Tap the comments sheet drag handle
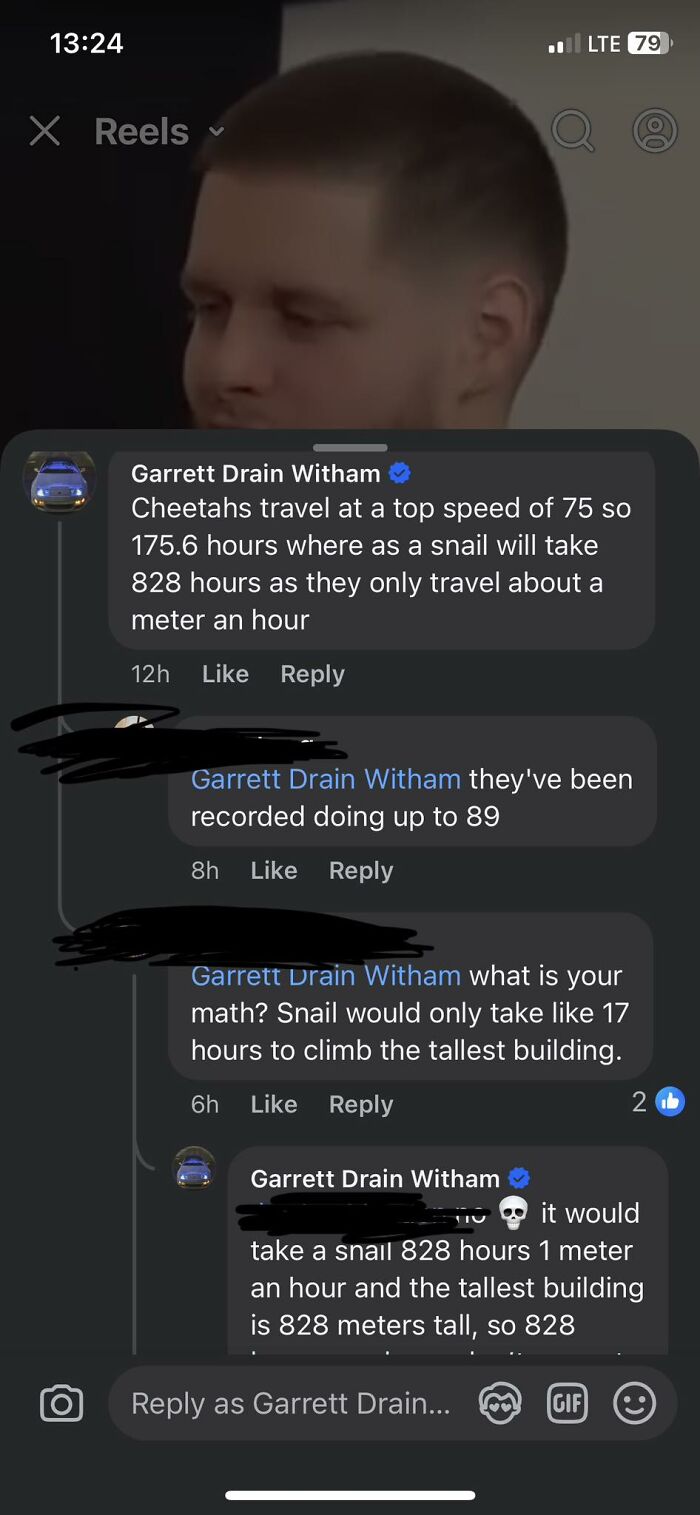 coord(350,447)
